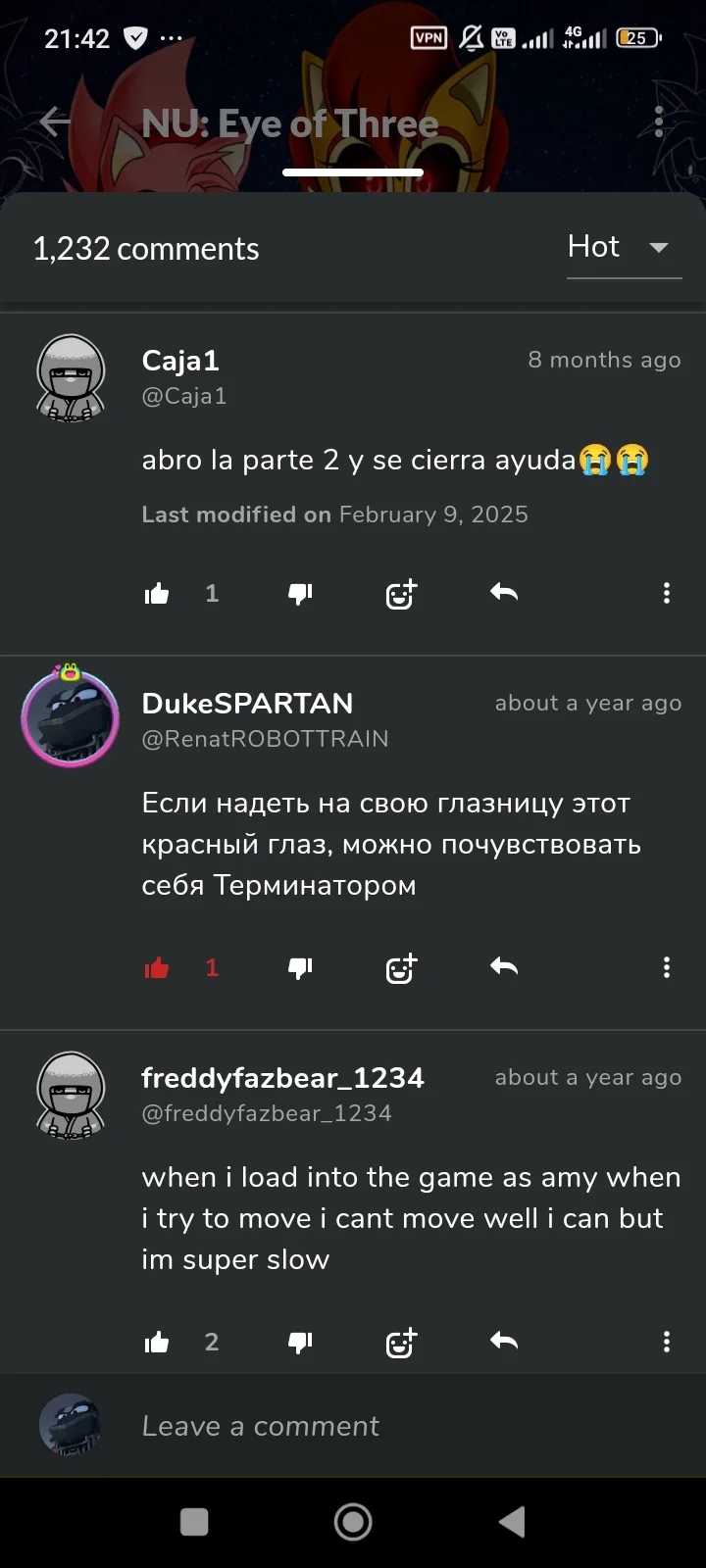Tap the system home button
Screen dimensions: 706x1568
pos(353,1522)
